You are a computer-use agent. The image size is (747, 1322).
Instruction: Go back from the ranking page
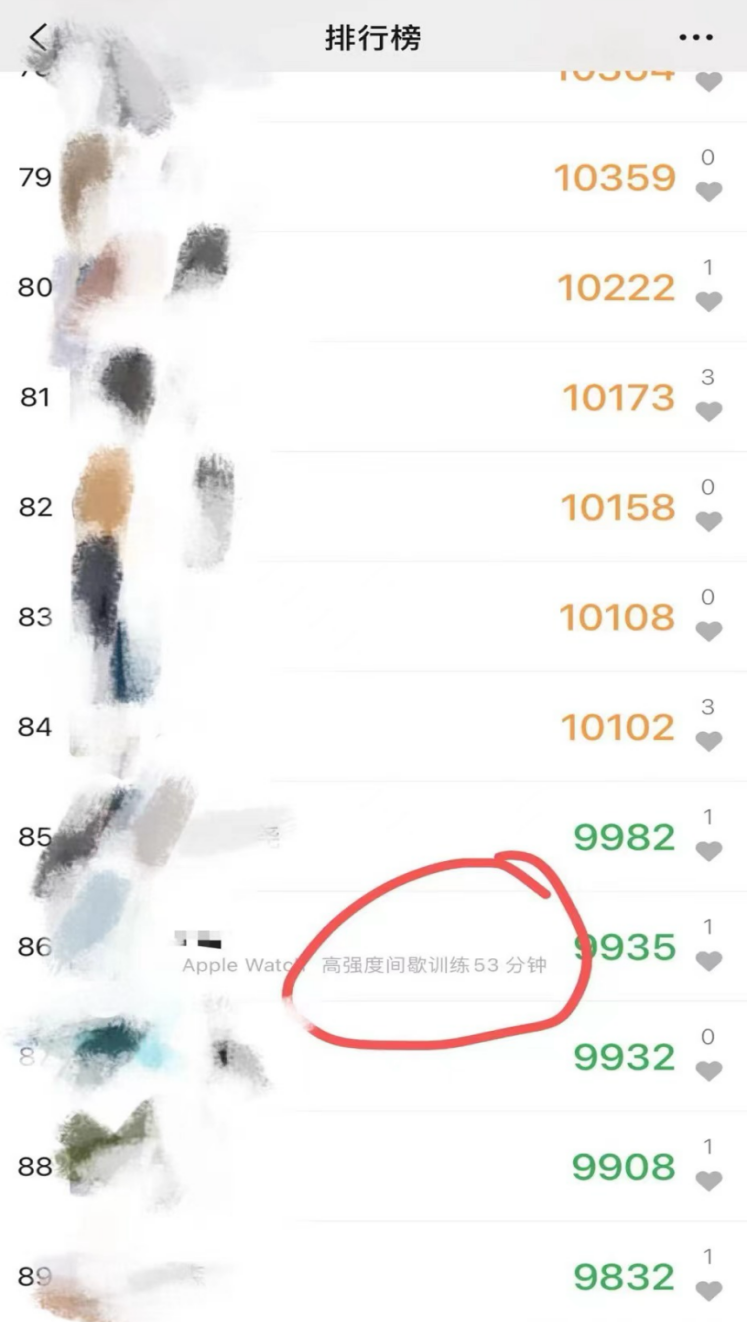pyautogui.click(x=38, y=38)
